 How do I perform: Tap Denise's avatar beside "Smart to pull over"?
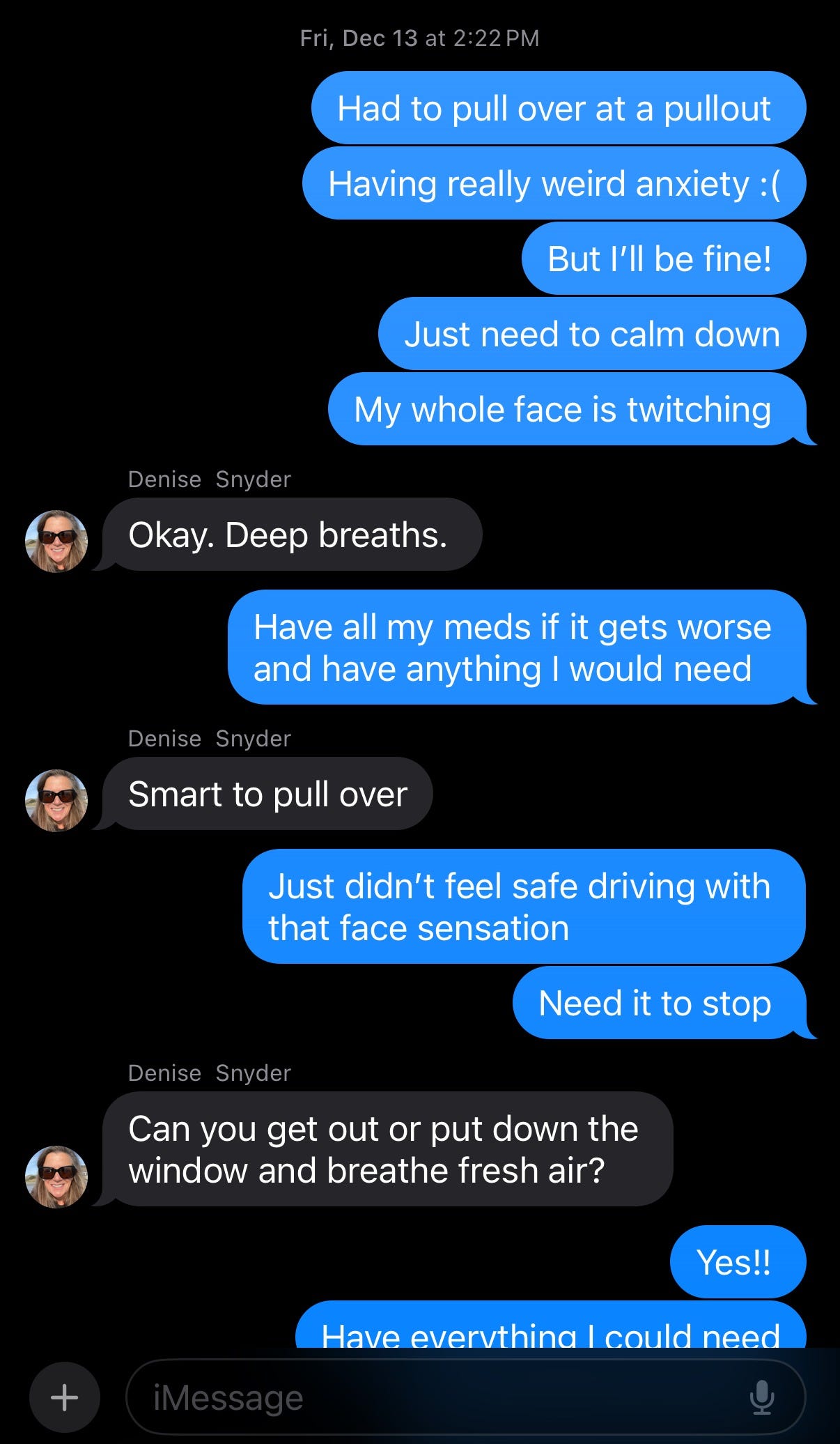(56, 801)
